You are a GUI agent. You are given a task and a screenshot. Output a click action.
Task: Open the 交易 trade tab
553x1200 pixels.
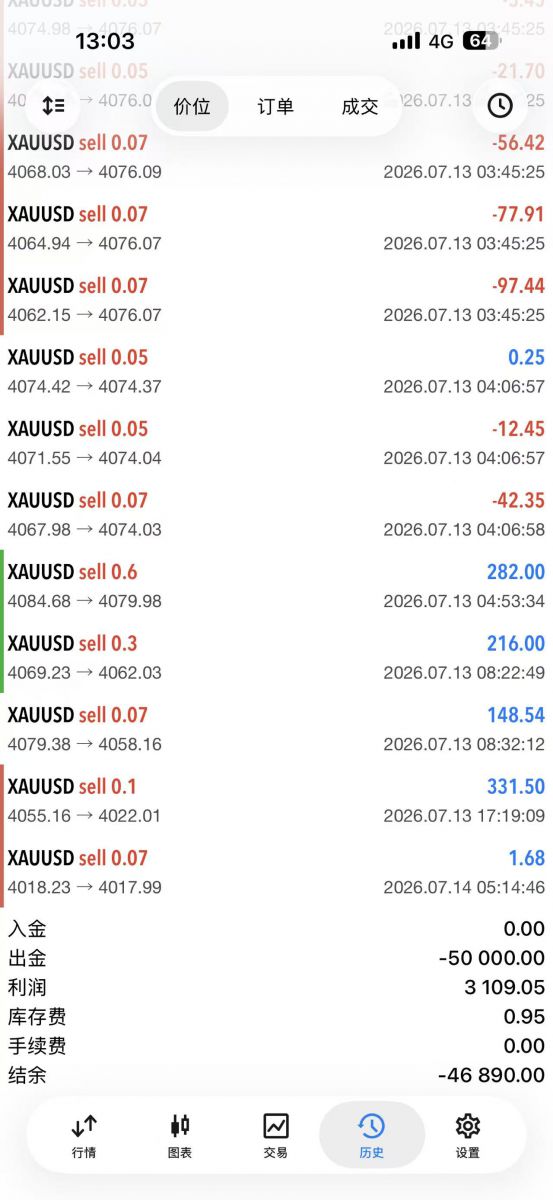point(276,1136)
